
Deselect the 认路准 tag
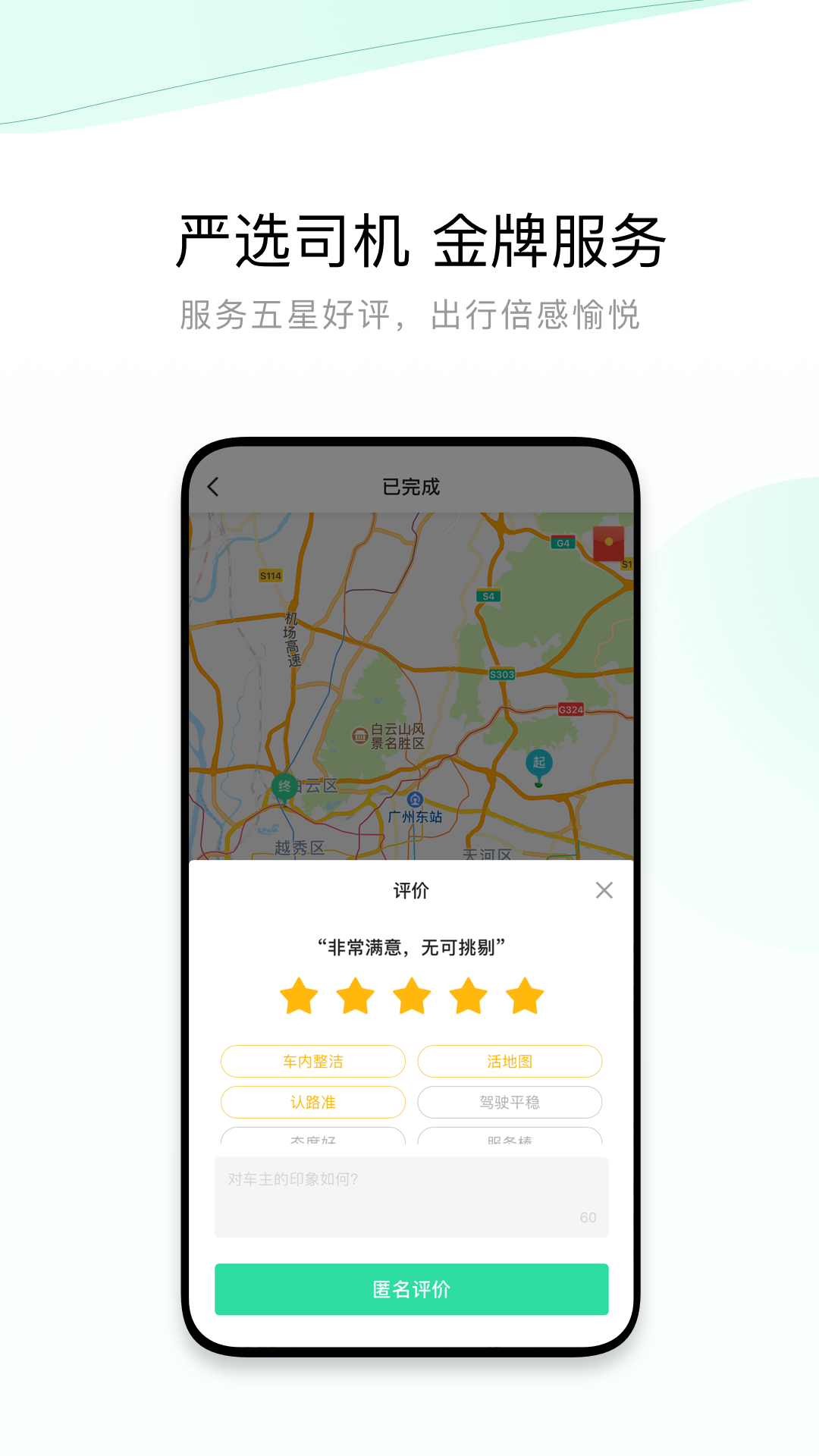(x=312, y=1103)
